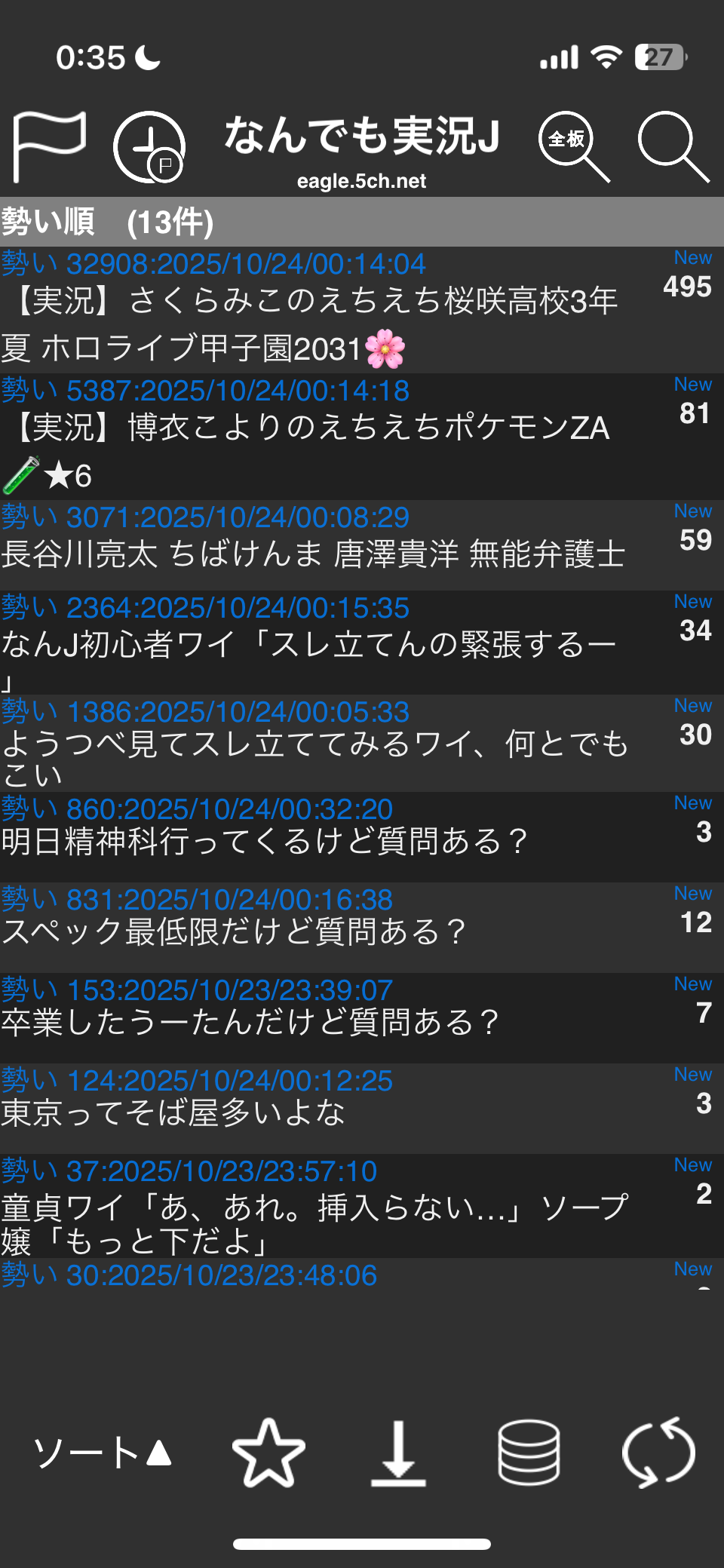Open the さくらみこ ホロライブ甲子園2031 thread
This screenshot has width=724, height=1568.
(x=362, y=310)
